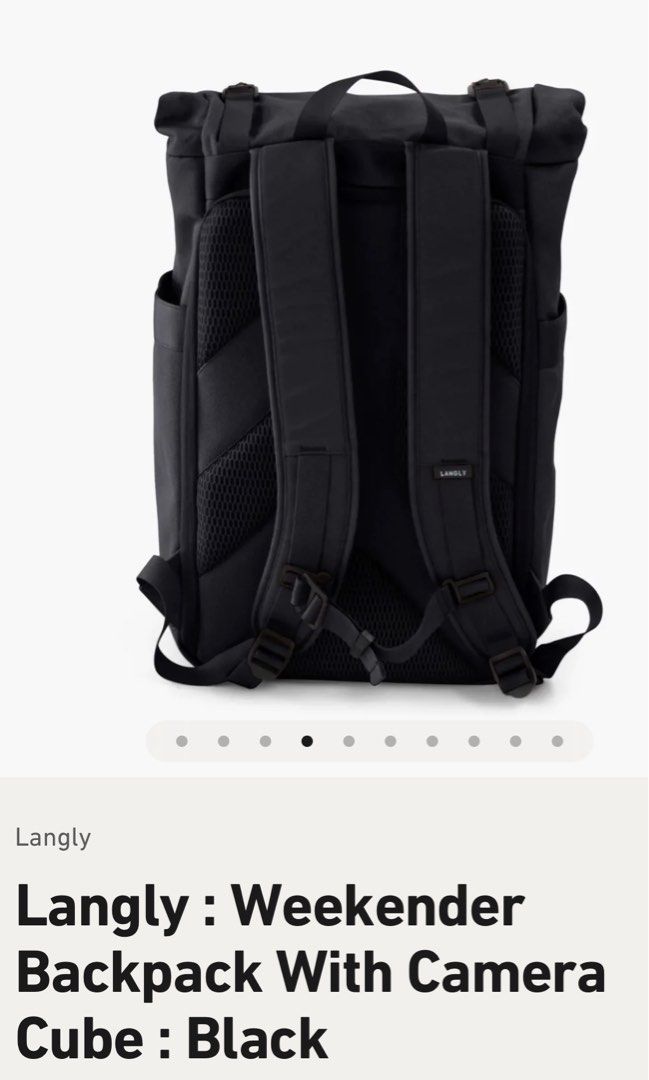Image resolution: width=649 pixels, height=1080 pixels.
Task: Select the last carousel page dot
Action: click(557, 741)
